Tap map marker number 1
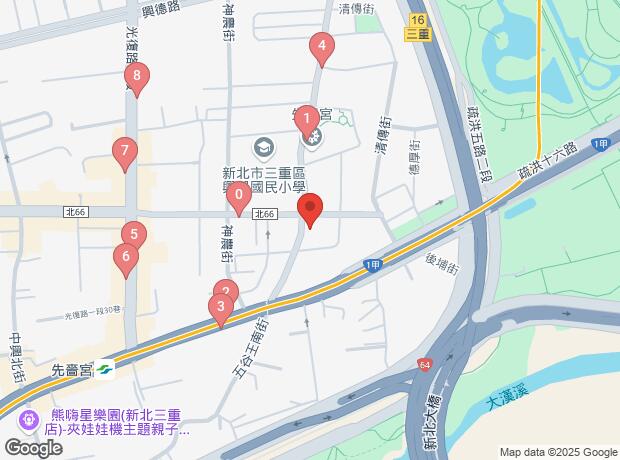Image resolution: width=620 pixels, height=460 pixels. pos(306,119)
